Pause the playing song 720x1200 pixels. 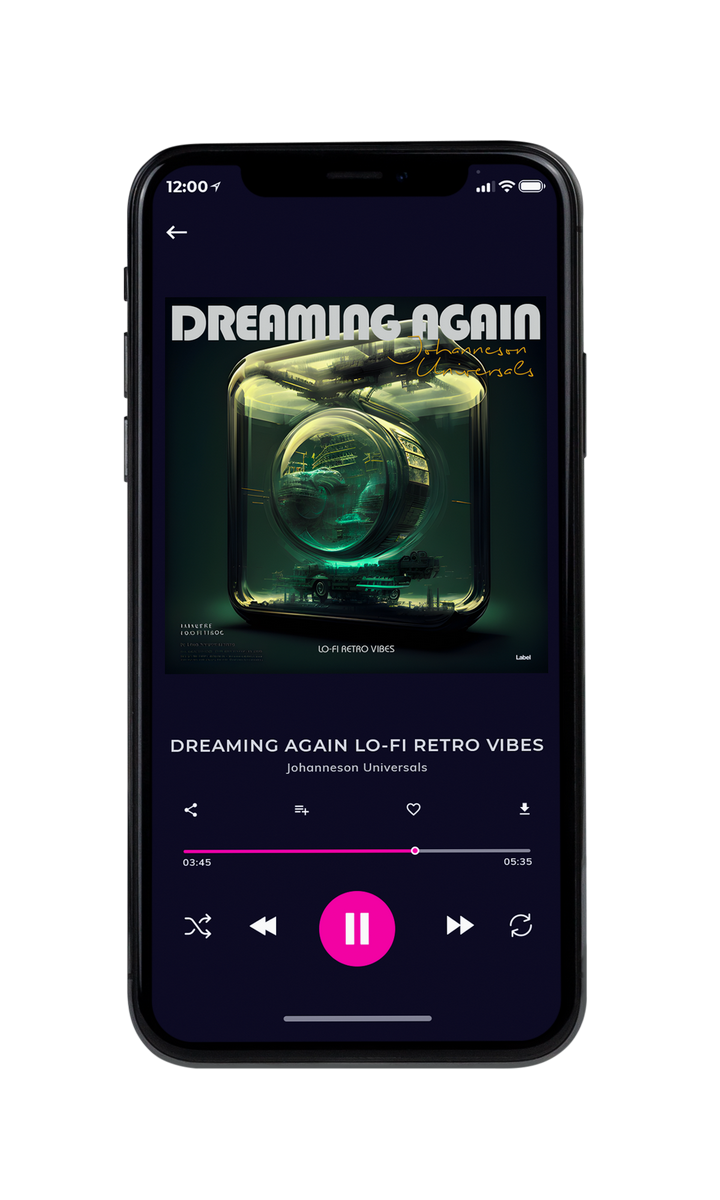pos(357,929)
